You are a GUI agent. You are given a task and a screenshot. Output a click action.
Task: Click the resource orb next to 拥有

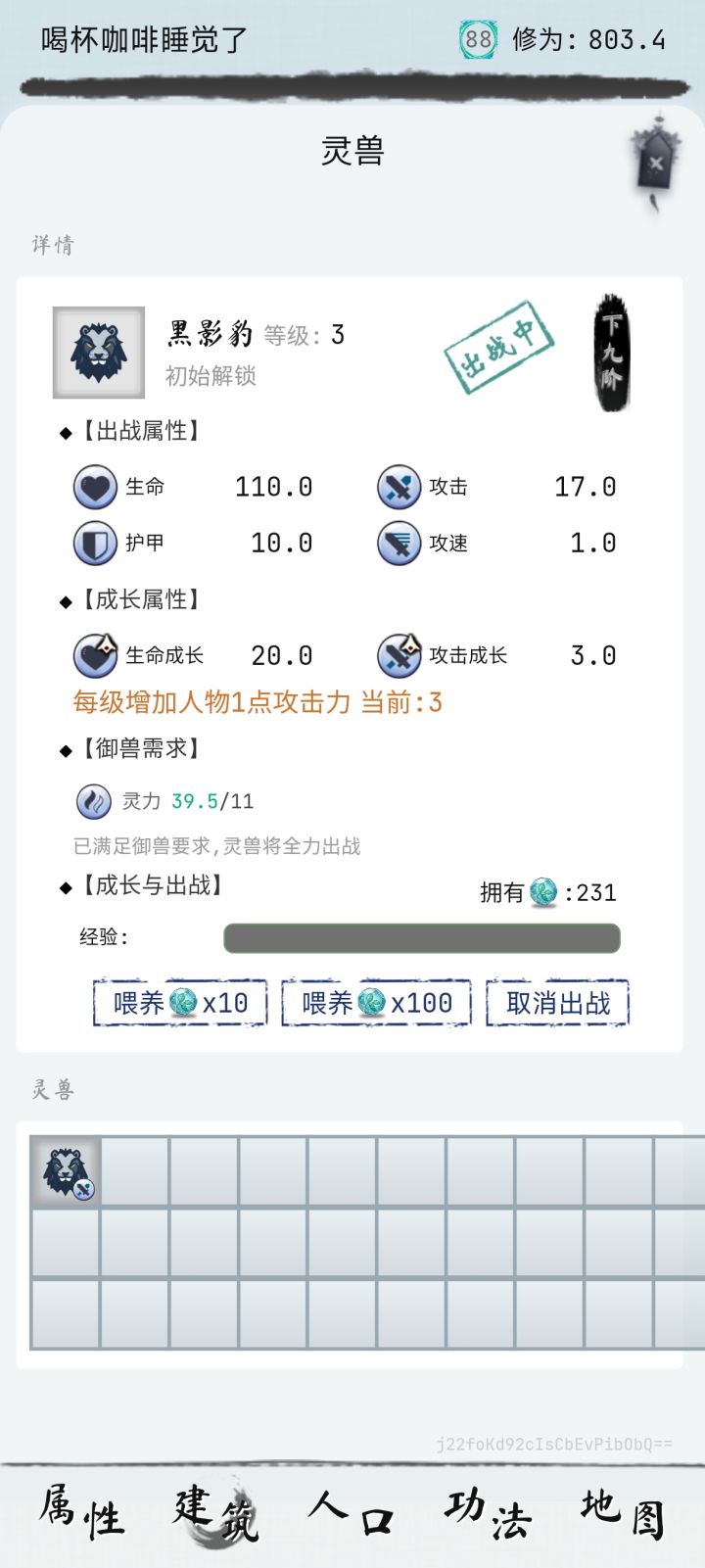click(x=544, y=892)
